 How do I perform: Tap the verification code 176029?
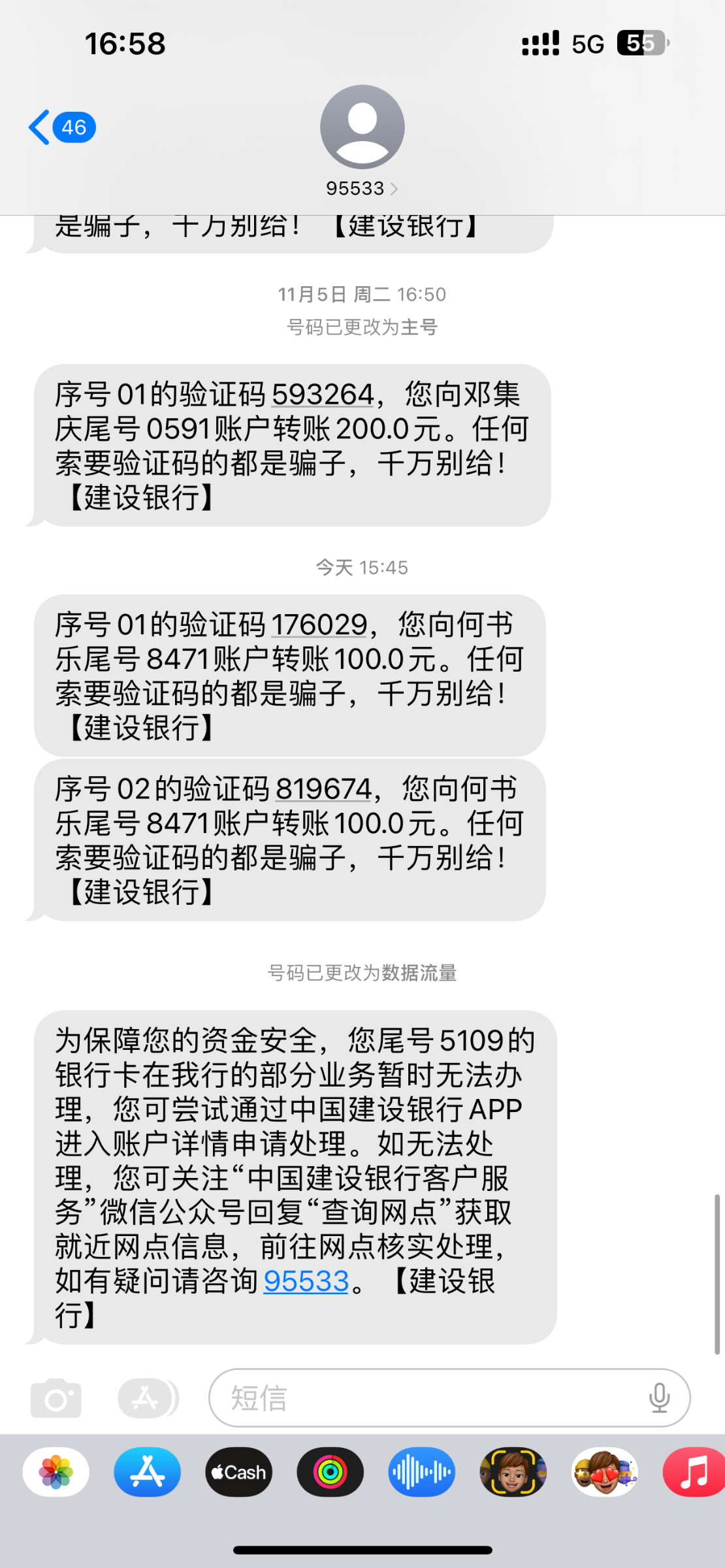pos(319,625)
